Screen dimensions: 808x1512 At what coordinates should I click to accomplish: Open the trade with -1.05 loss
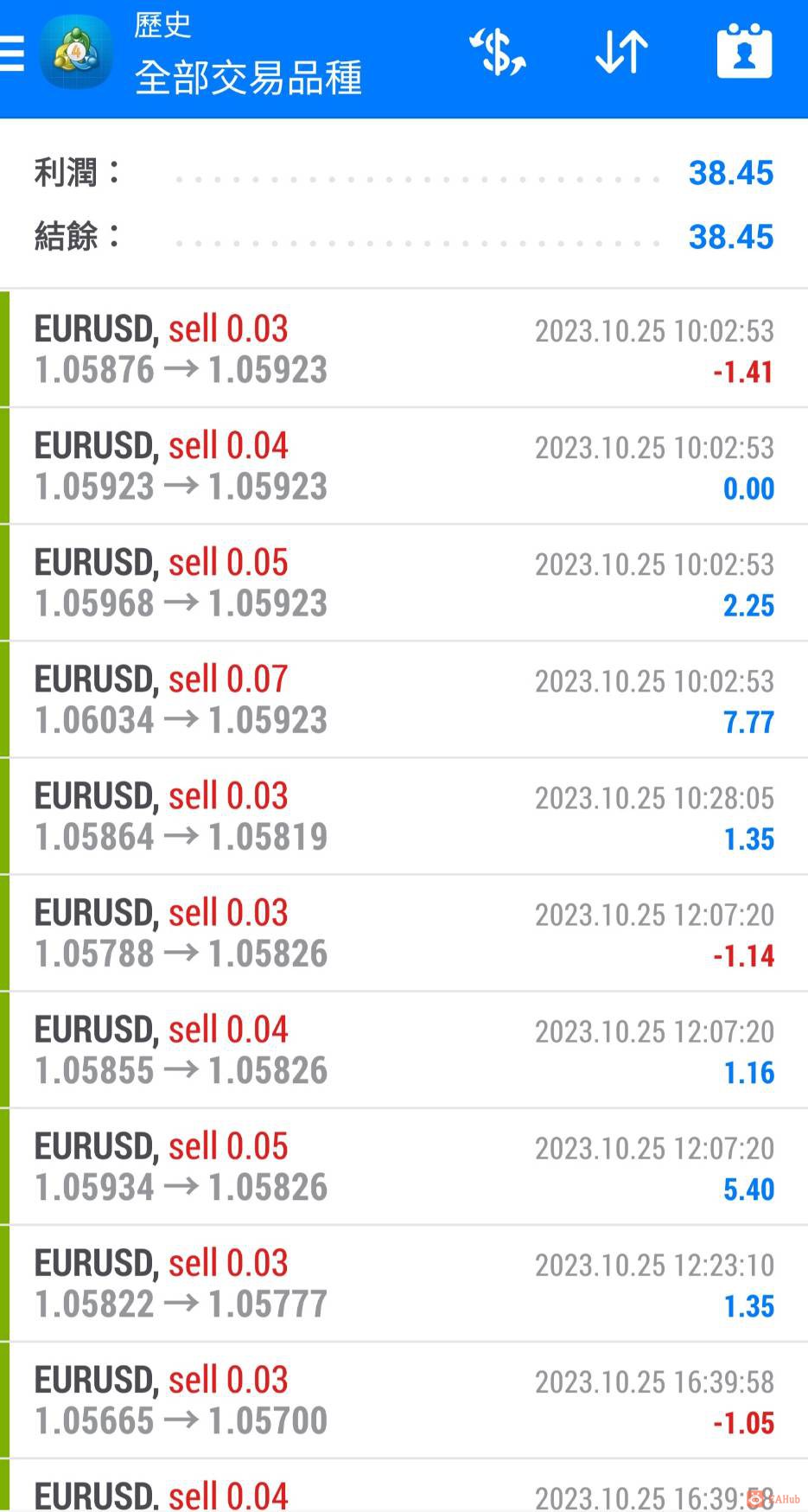point(404,1400)
